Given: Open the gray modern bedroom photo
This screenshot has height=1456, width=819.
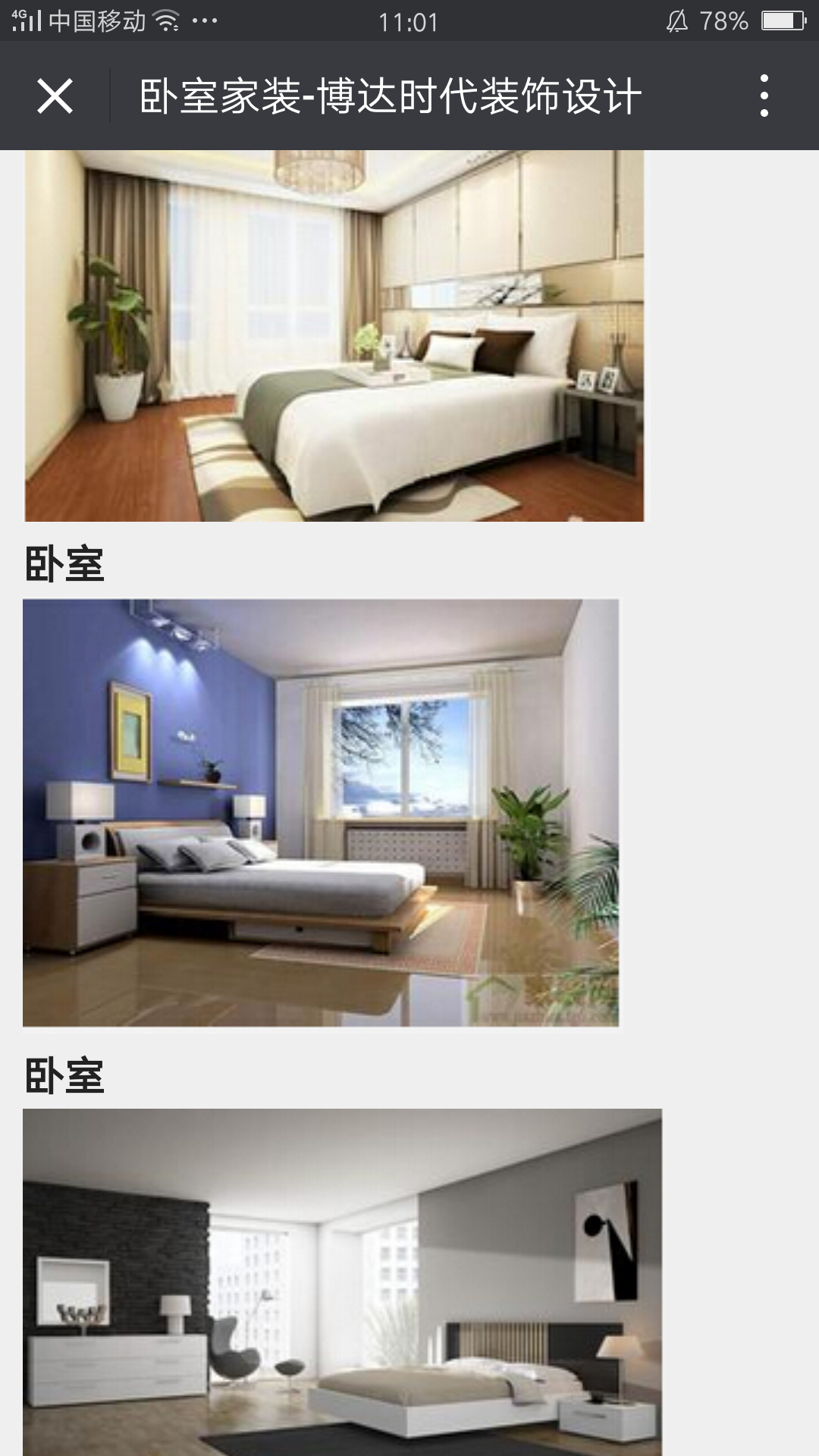Looking at the screenshot, I should pos(341,1282).
